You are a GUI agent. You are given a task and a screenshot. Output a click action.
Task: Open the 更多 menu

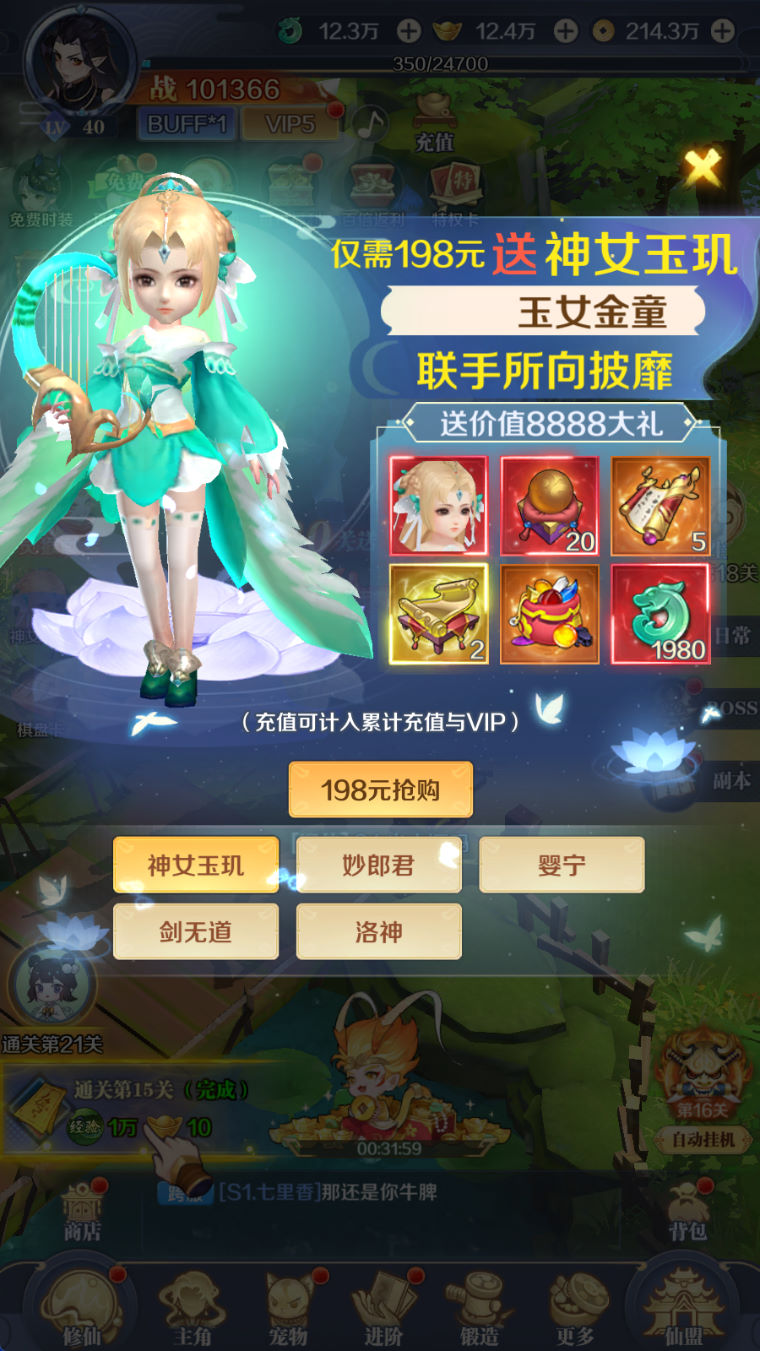574,1306
